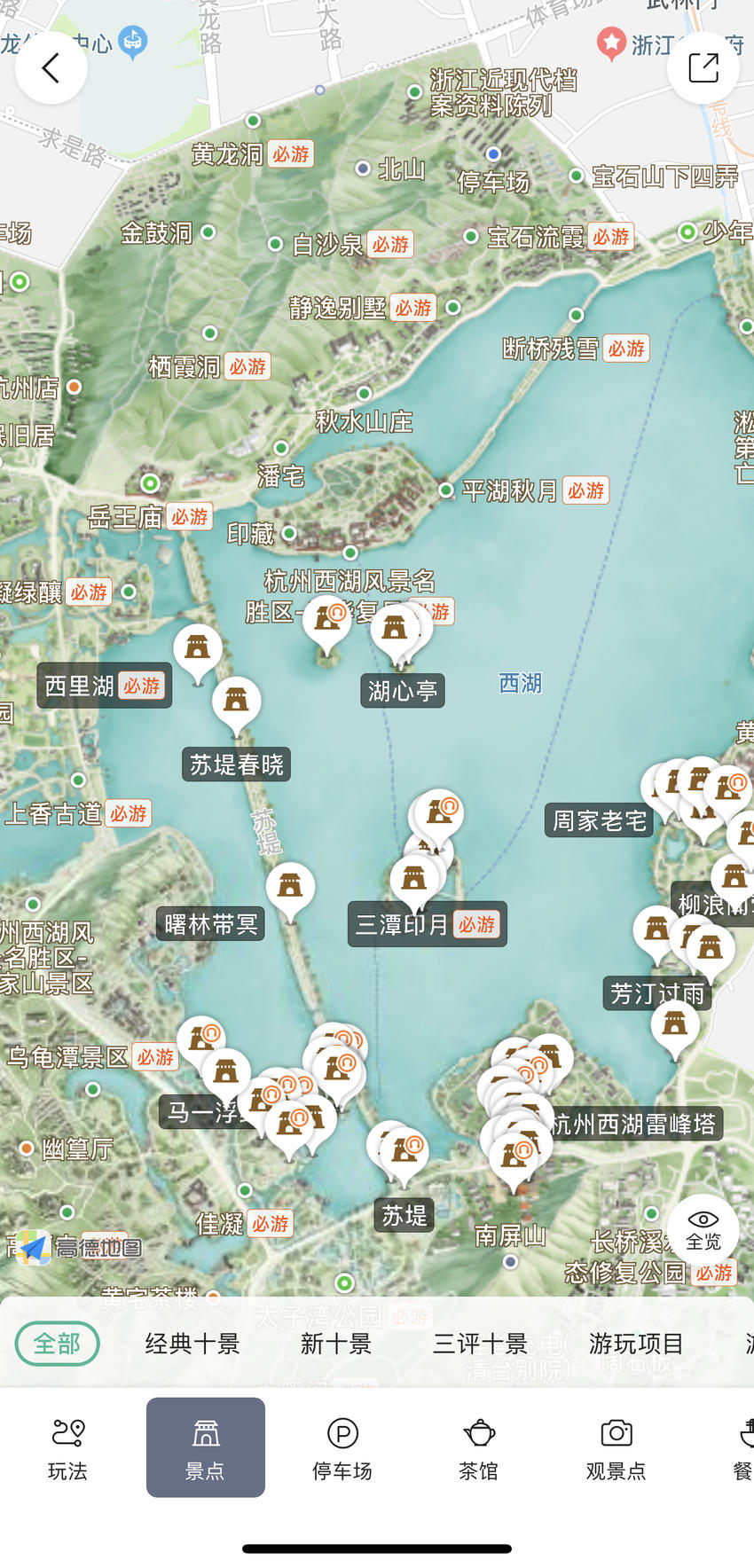The width and height of the screenshot is (754, 1568).
Task: Show 游玩项目 filter
Action: pos(636,1344)
